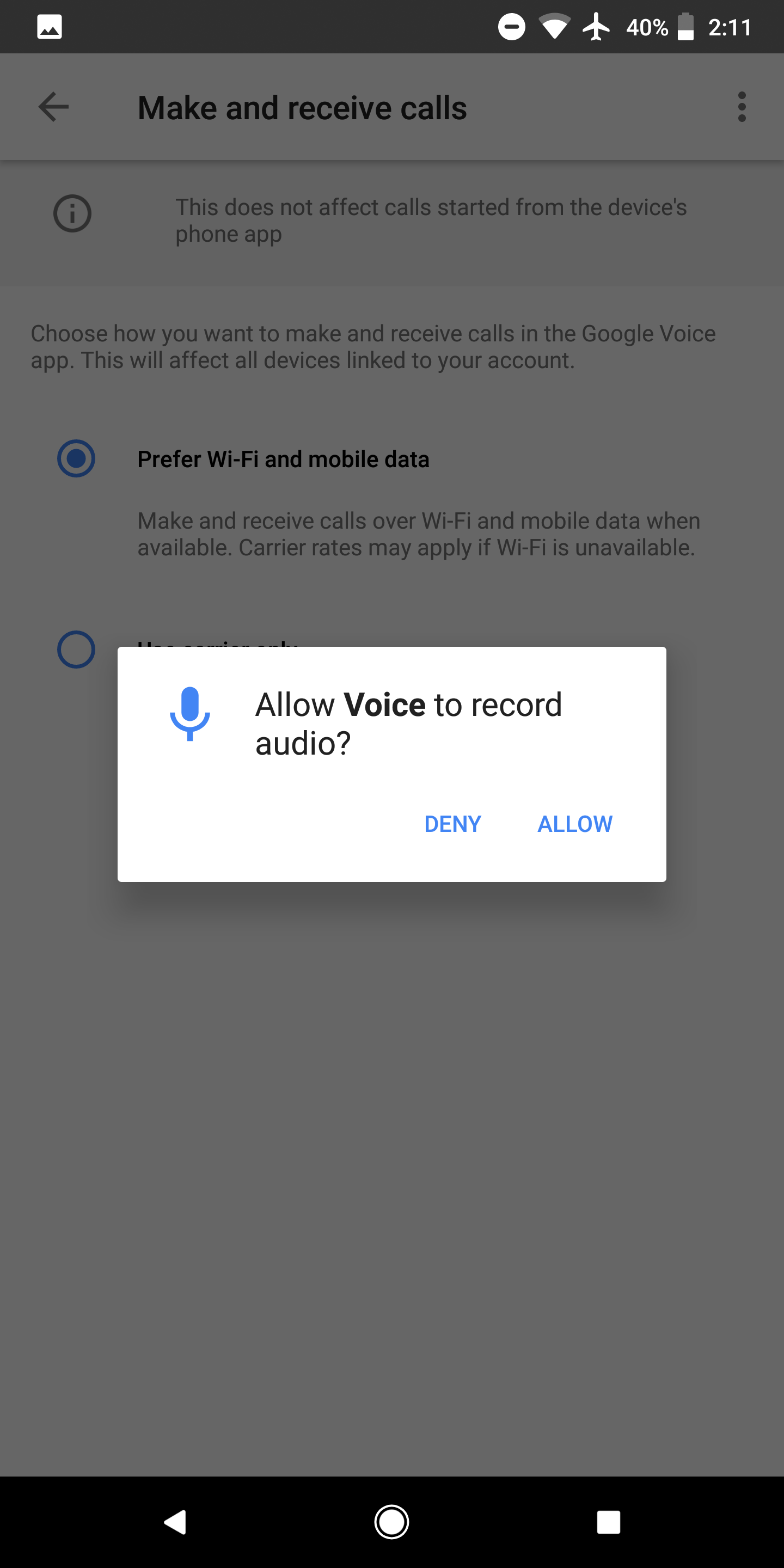Tap the airplane mode status icon
784x1568 pixels.
pos(597,26)
